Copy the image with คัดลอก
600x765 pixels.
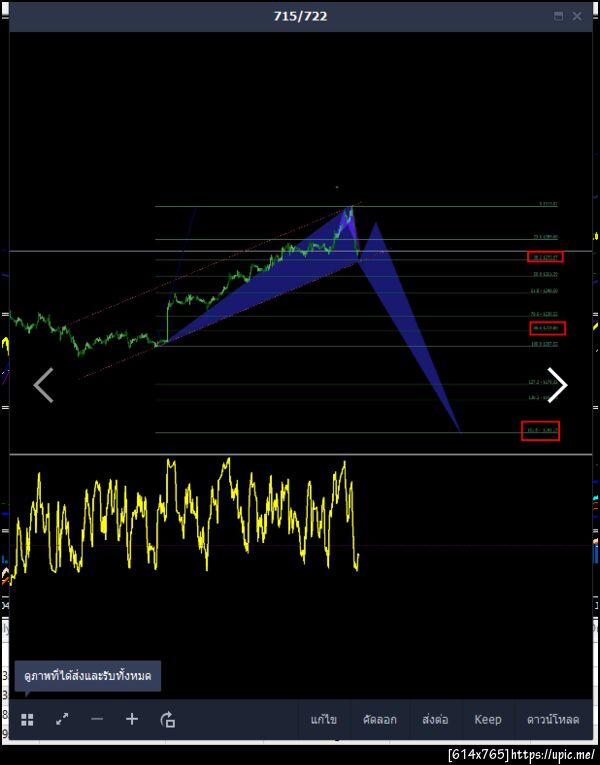(x=380, y=719)
